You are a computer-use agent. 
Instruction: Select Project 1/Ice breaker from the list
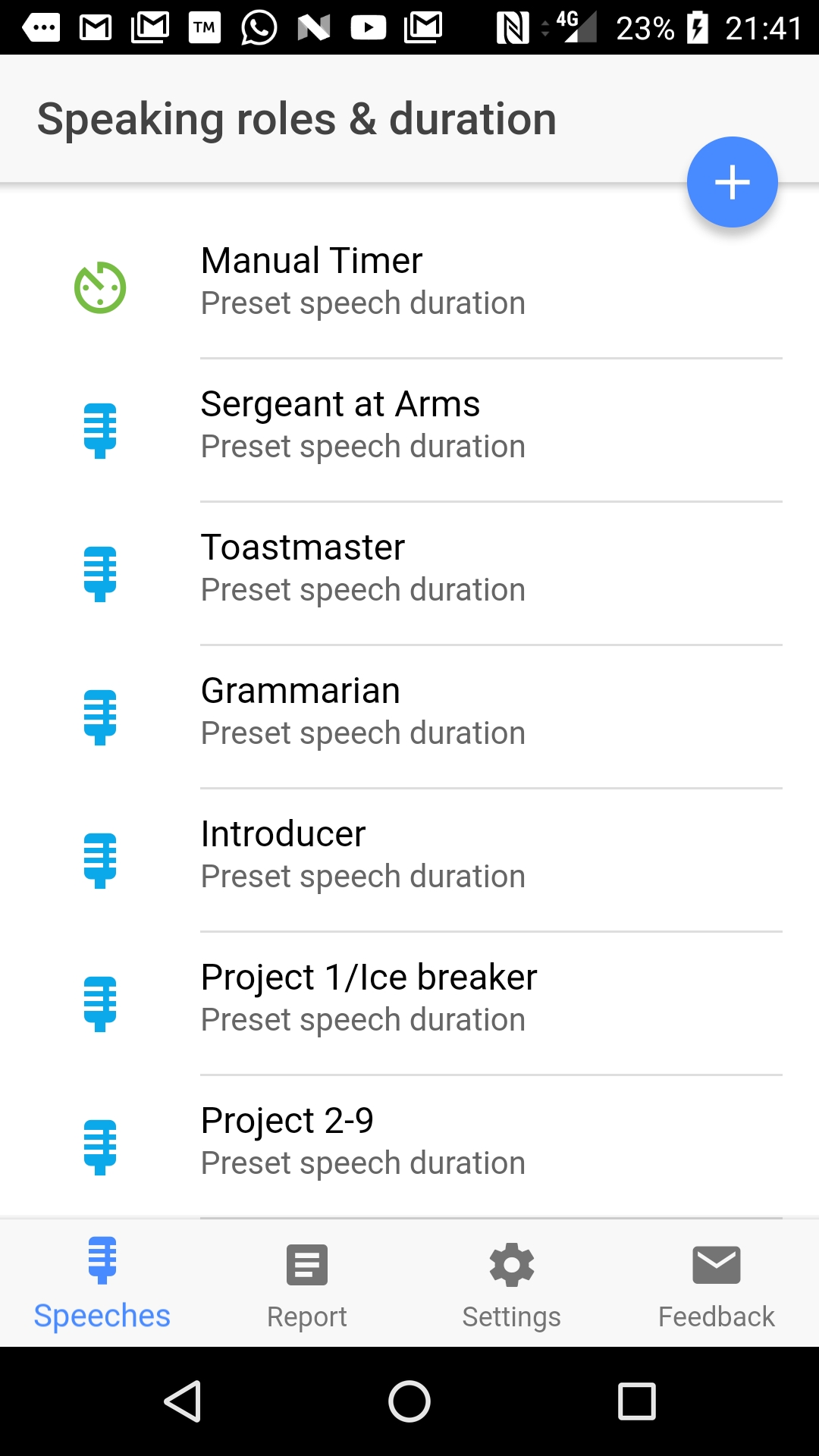(409, 997)
